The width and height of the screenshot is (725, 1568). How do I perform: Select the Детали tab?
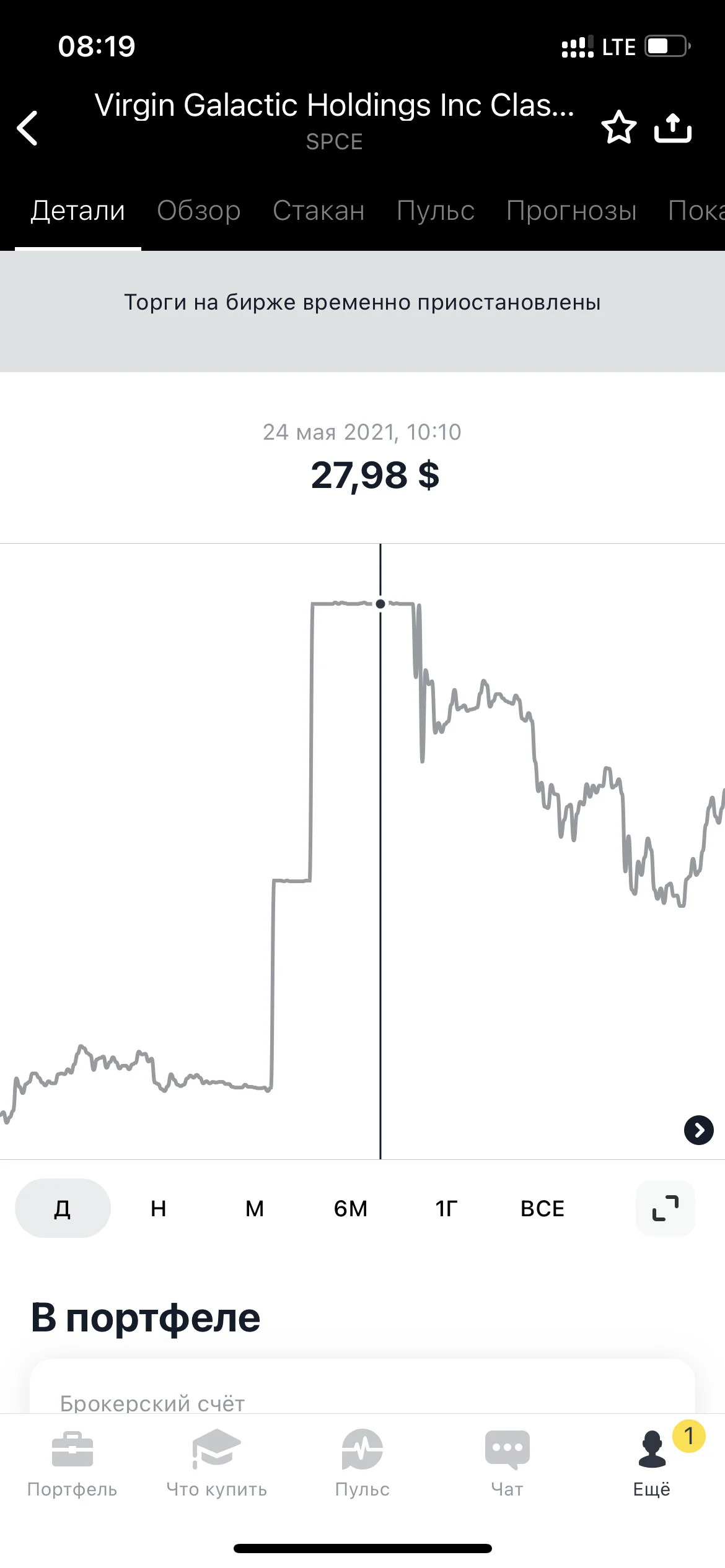pos(78,211)
